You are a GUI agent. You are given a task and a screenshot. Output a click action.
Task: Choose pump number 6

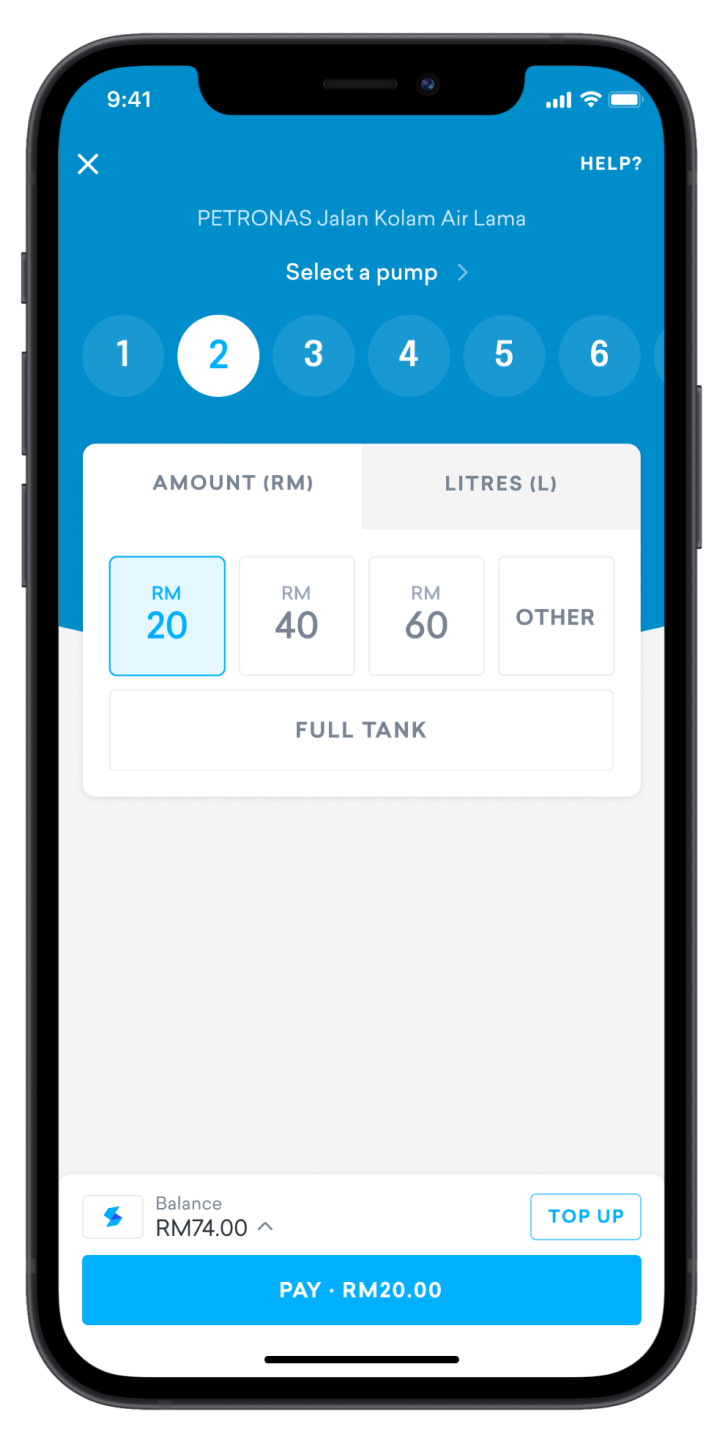pos(599,354)
